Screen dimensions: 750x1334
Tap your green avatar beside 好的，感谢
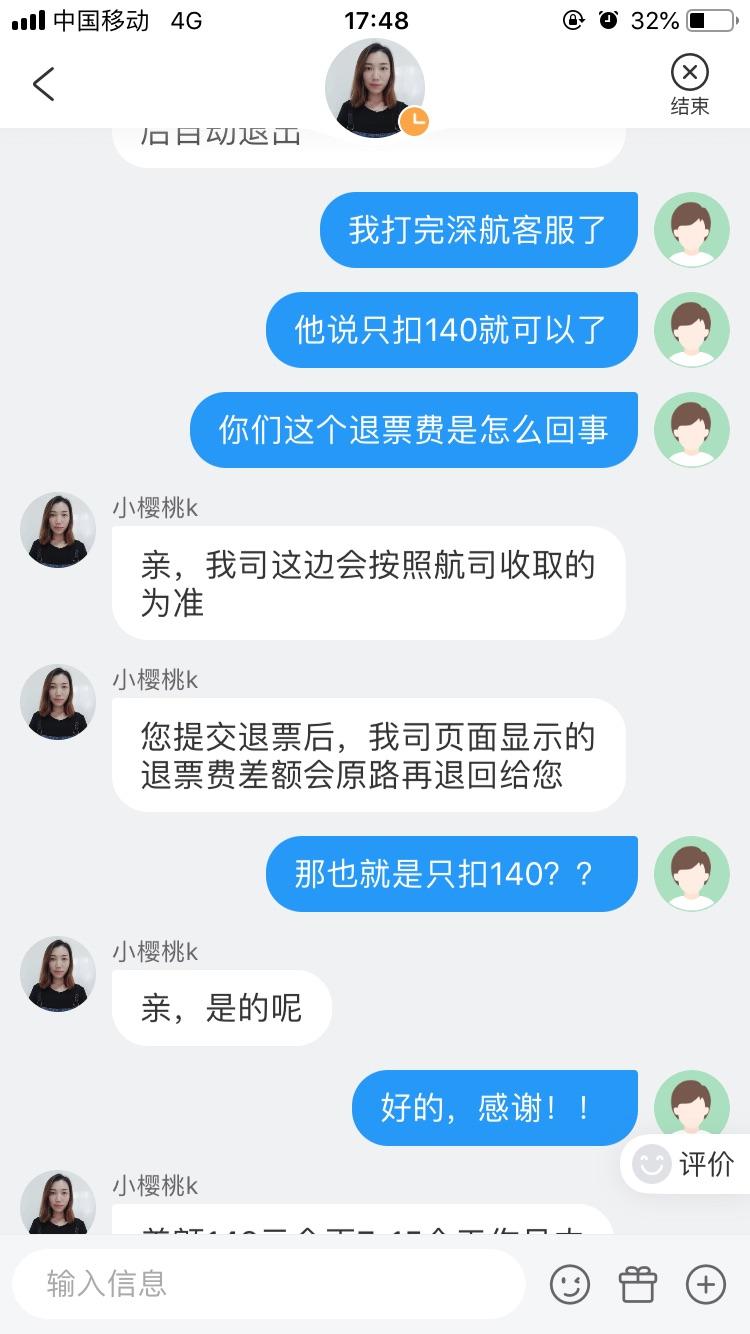pos(692,1107)
